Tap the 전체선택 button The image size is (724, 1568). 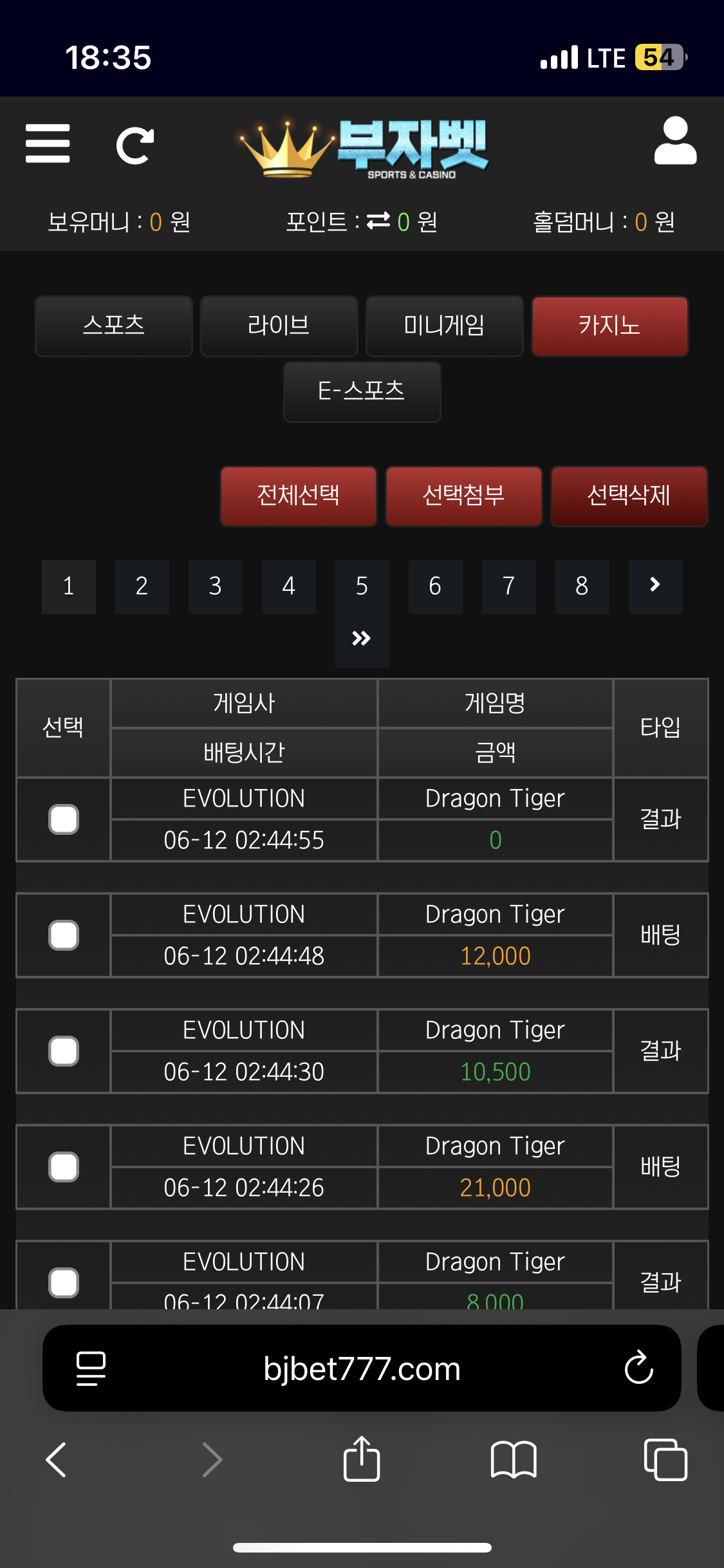[299, 496]
